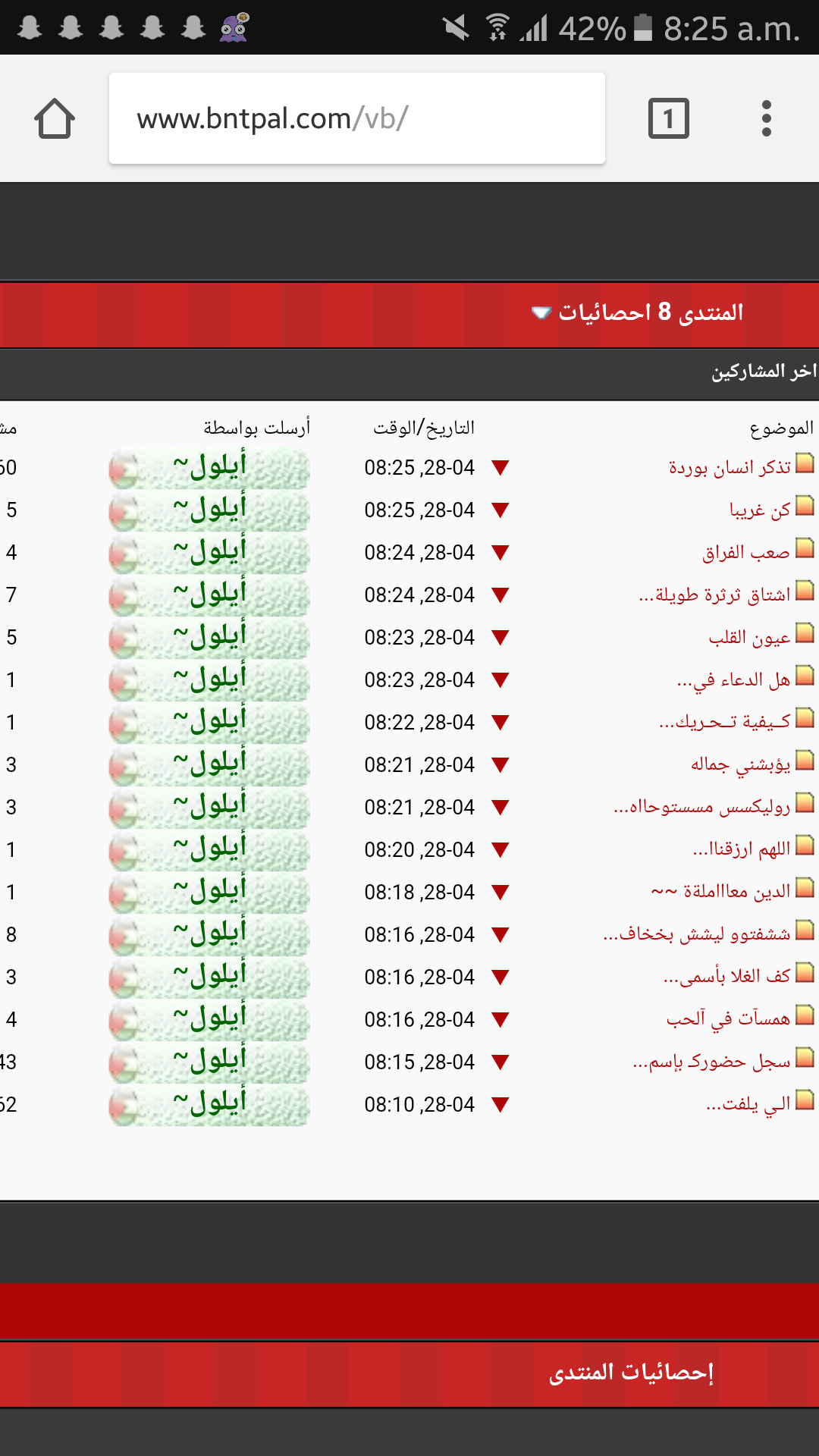The height and width of the screenshot is (1456, 819).
Task: Open أيلول~ profile on the تذكر انسان بوردة row
Action: click(x=209, y=468)
